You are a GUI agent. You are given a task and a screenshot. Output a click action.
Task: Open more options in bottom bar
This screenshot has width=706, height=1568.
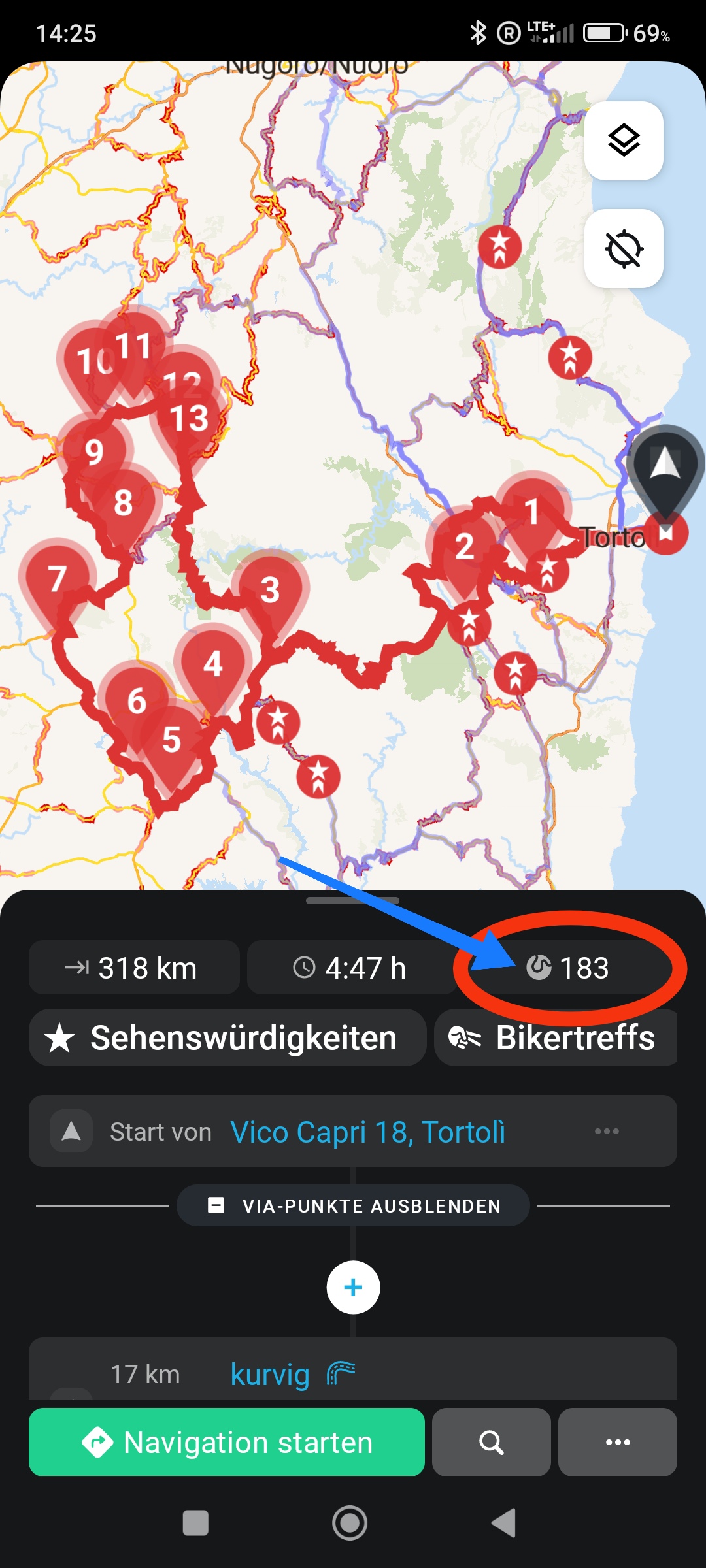coord(618,1442)
